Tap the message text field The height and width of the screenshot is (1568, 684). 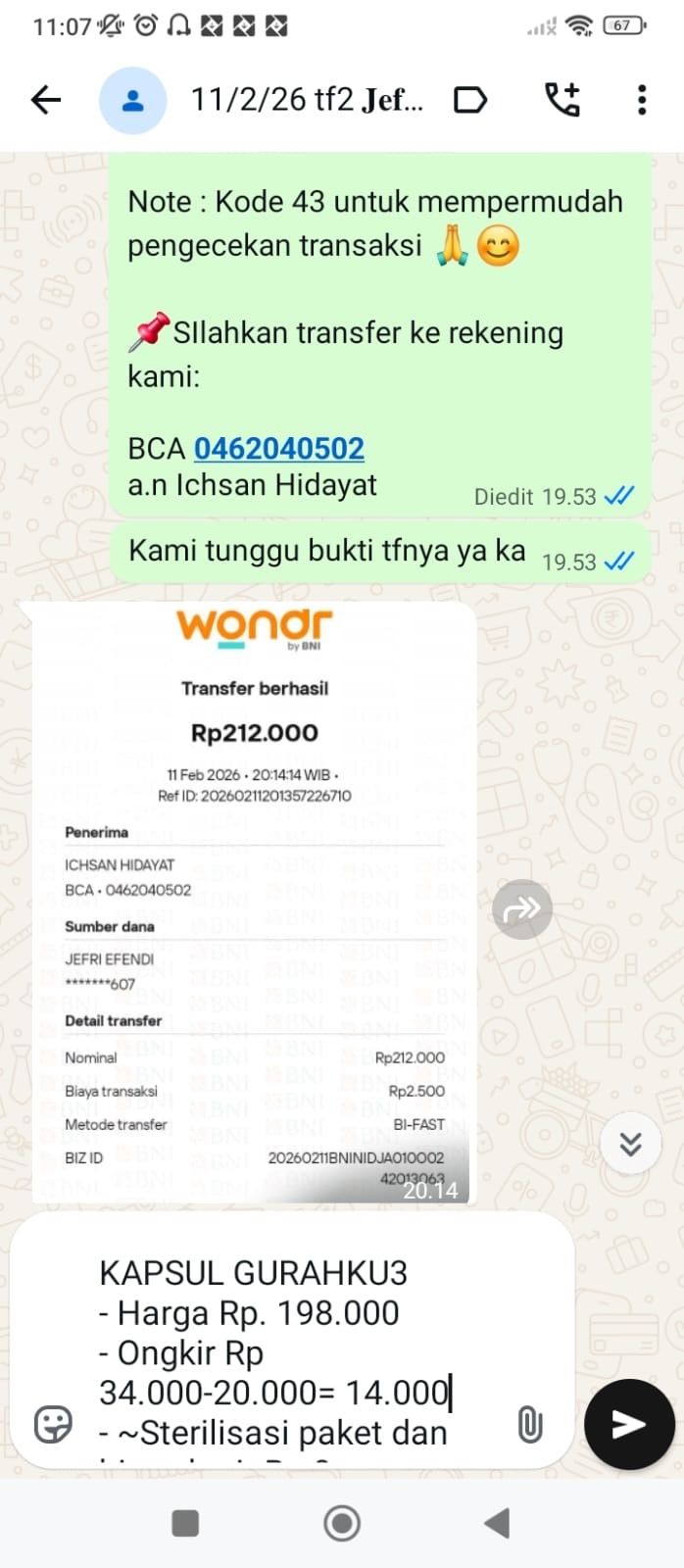pyautogui.click(x=294, y=1352)
